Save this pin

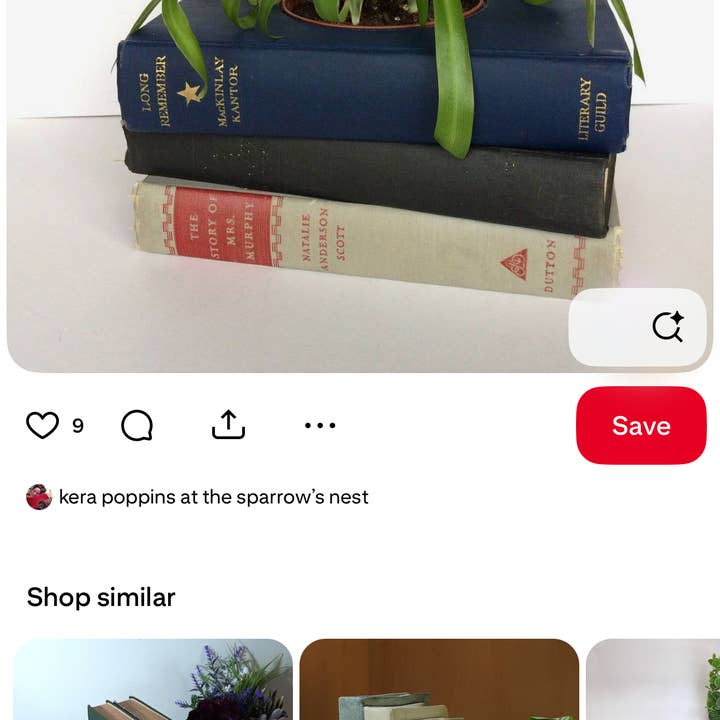[x=641, y=425]
